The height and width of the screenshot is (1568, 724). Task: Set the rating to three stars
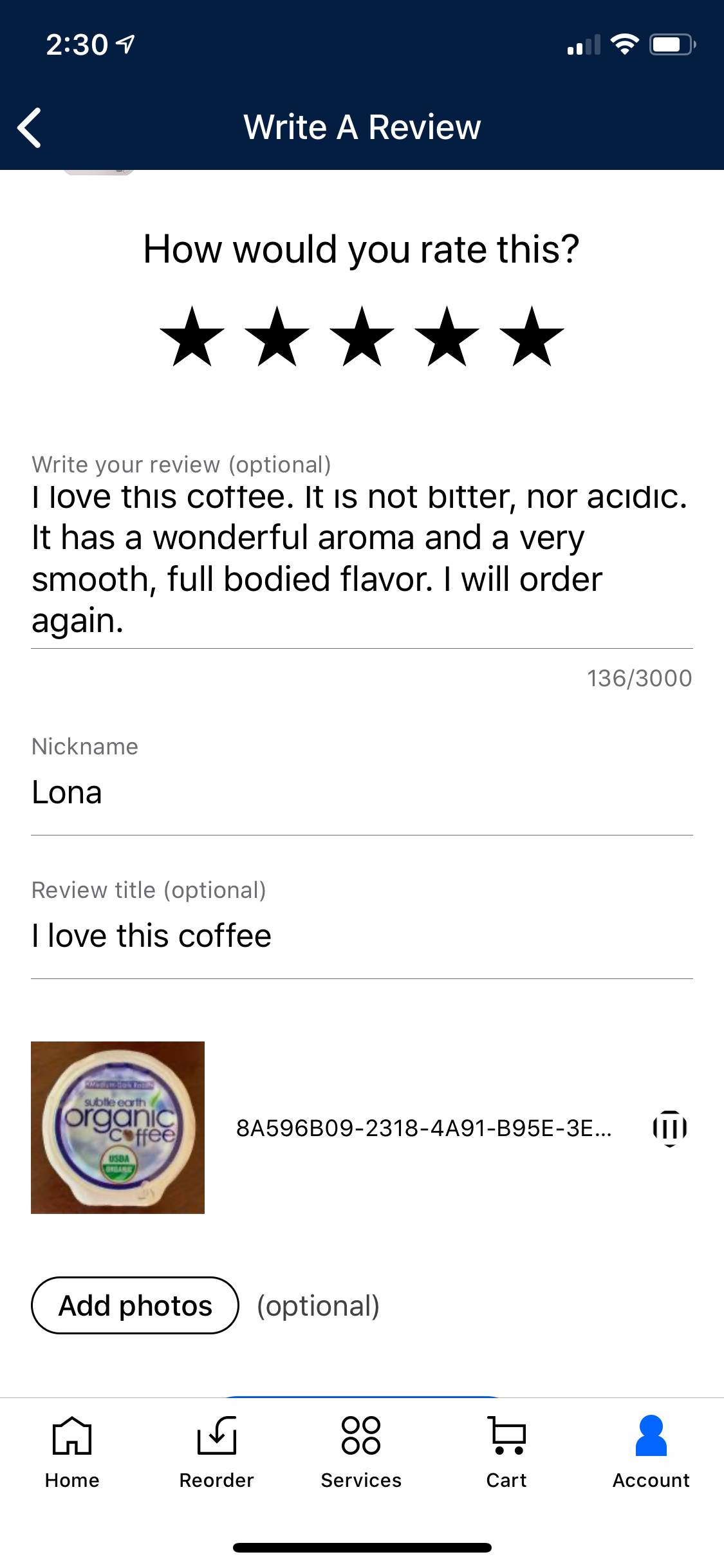click(x=362, y=337)
